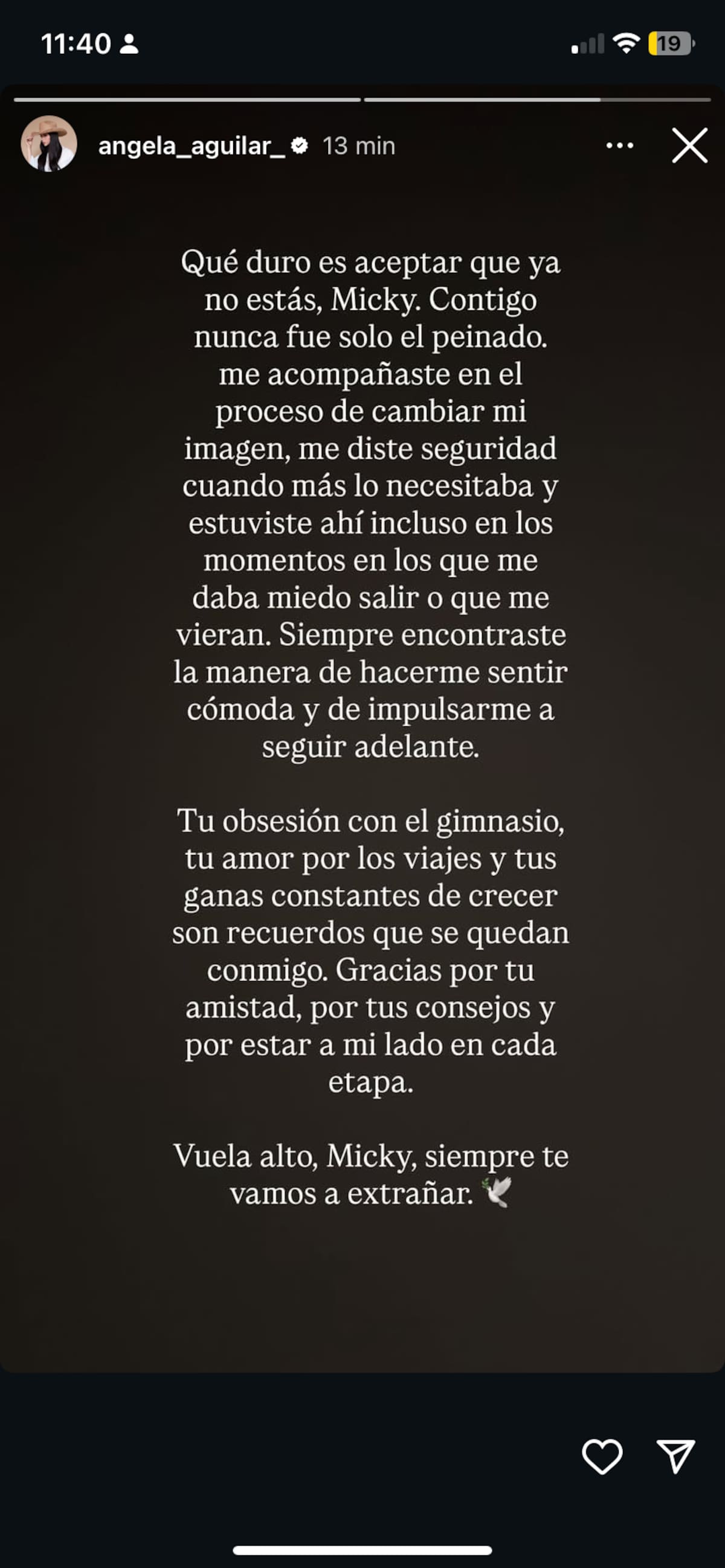Open angela_aguilar_ profile picture

click(49, 144)
